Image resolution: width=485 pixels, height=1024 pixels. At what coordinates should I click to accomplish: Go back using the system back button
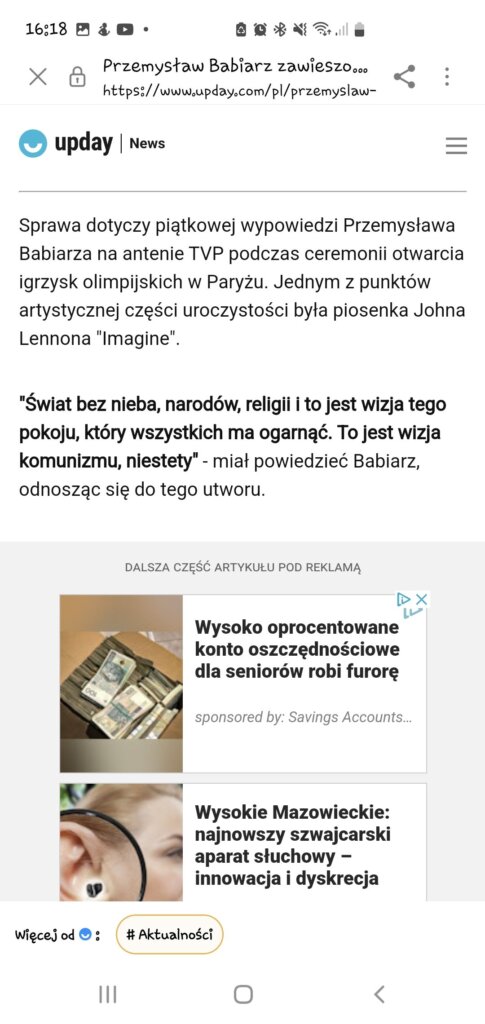379,994
